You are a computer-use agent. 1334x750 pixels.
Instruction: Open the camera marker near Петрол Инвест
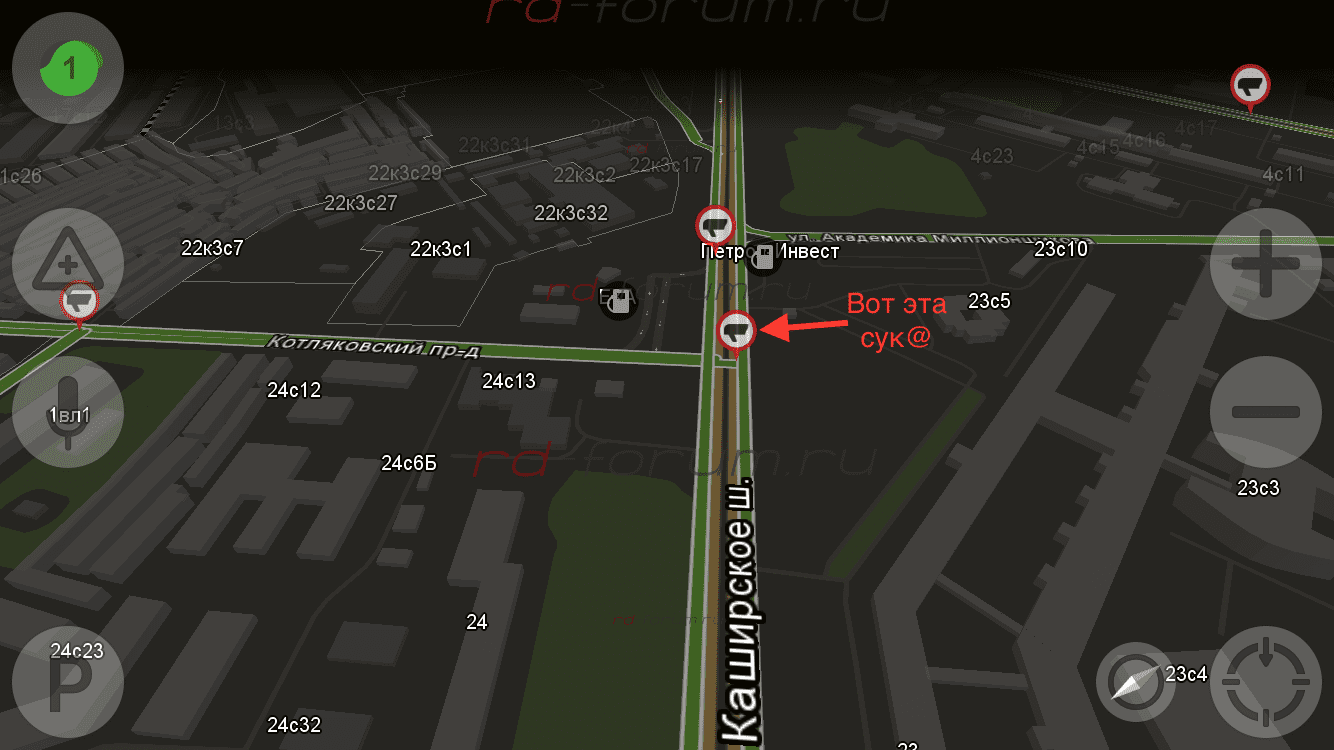coord(715,224)
